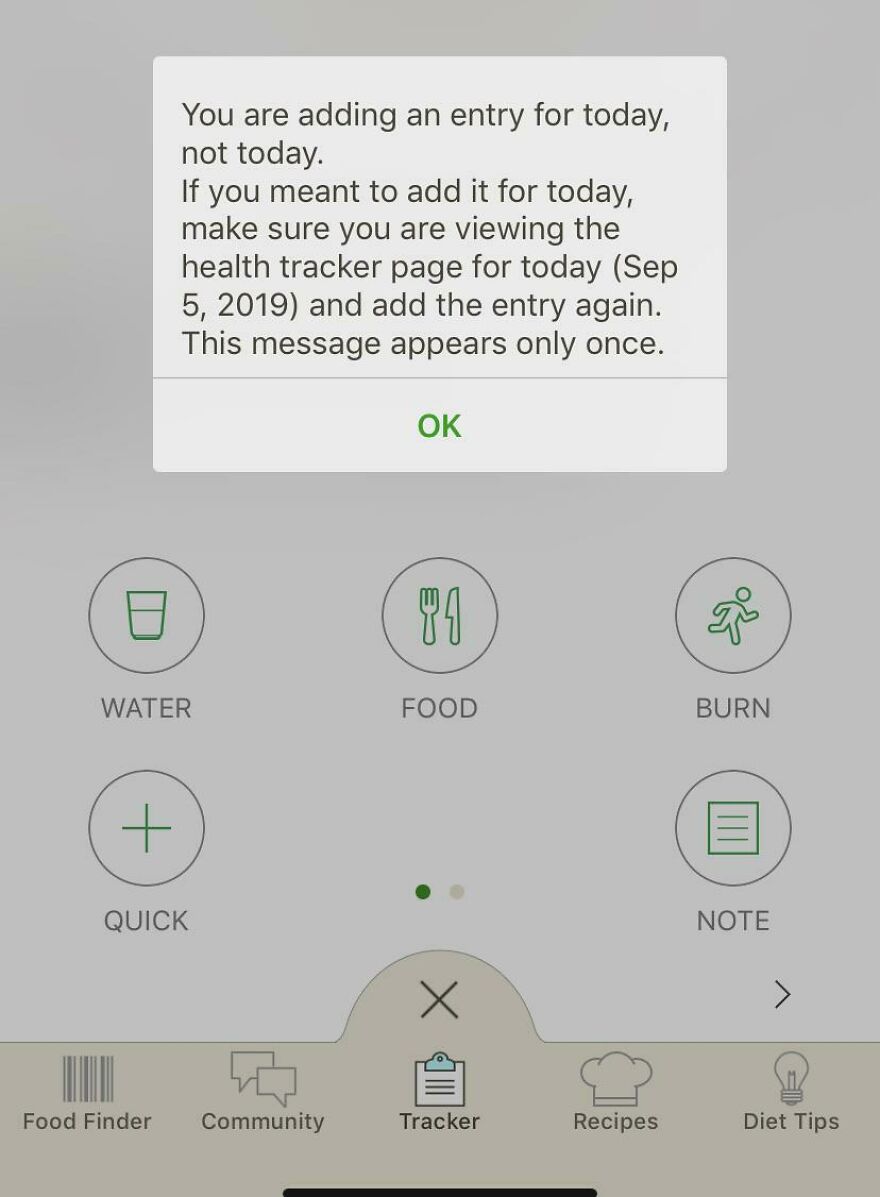Record a calorie burn activity
This screenshot has height=1197, width=880.
(732, 616)
